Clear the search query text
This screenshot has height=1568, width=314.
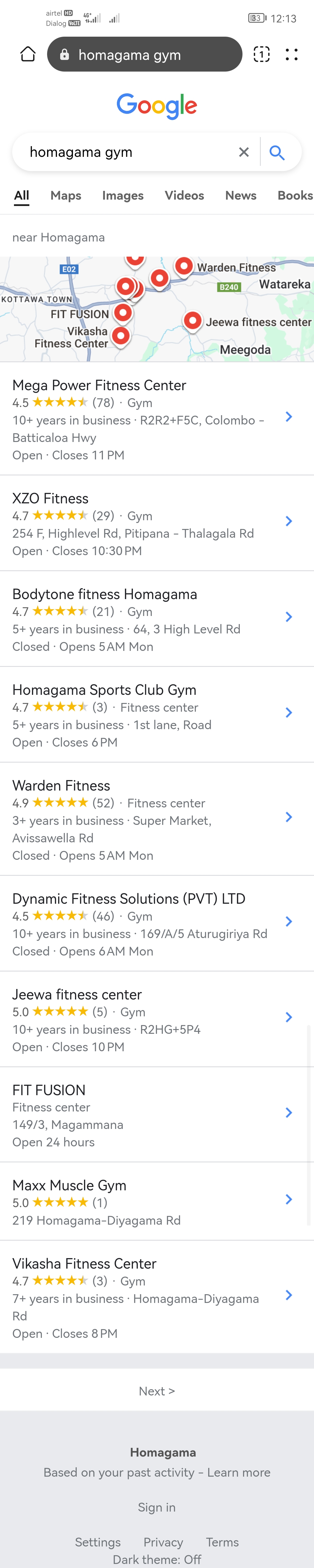[x=243, y=152]
